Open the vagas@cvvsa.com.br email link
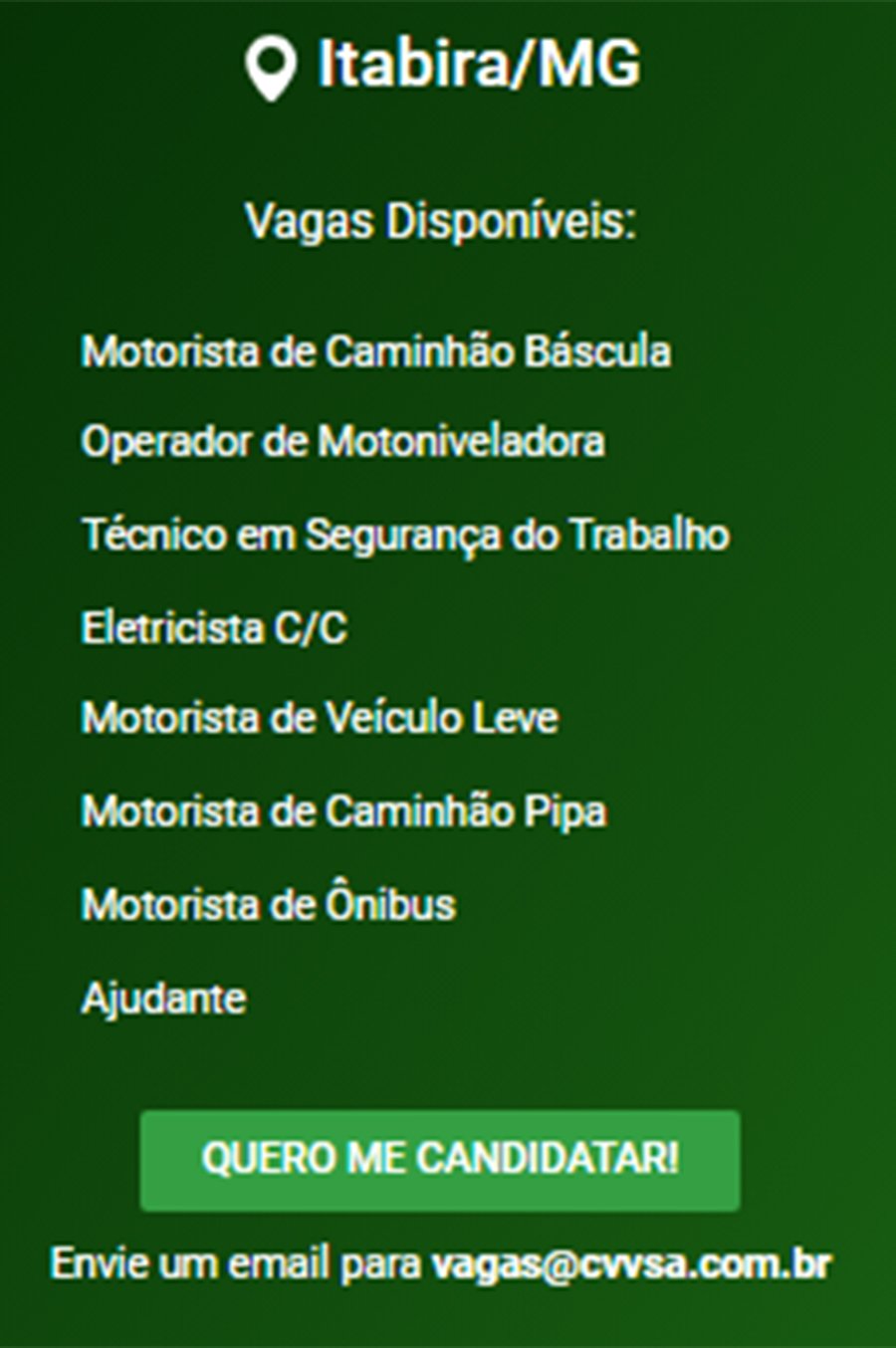The width and height of the screenshot is (896, 1348). 630,1264
